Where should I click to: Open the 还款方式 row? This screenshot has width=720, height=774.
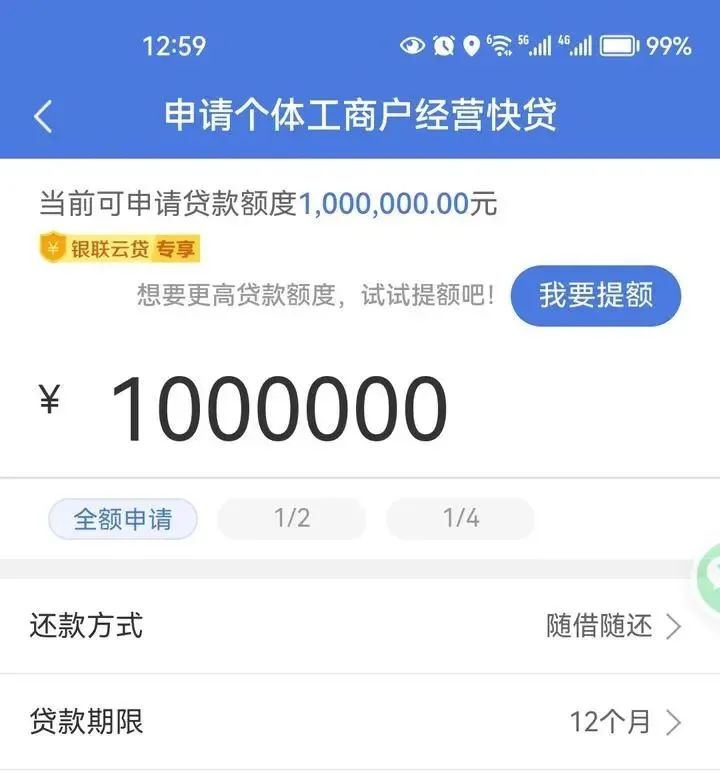(x=360, y=626)
